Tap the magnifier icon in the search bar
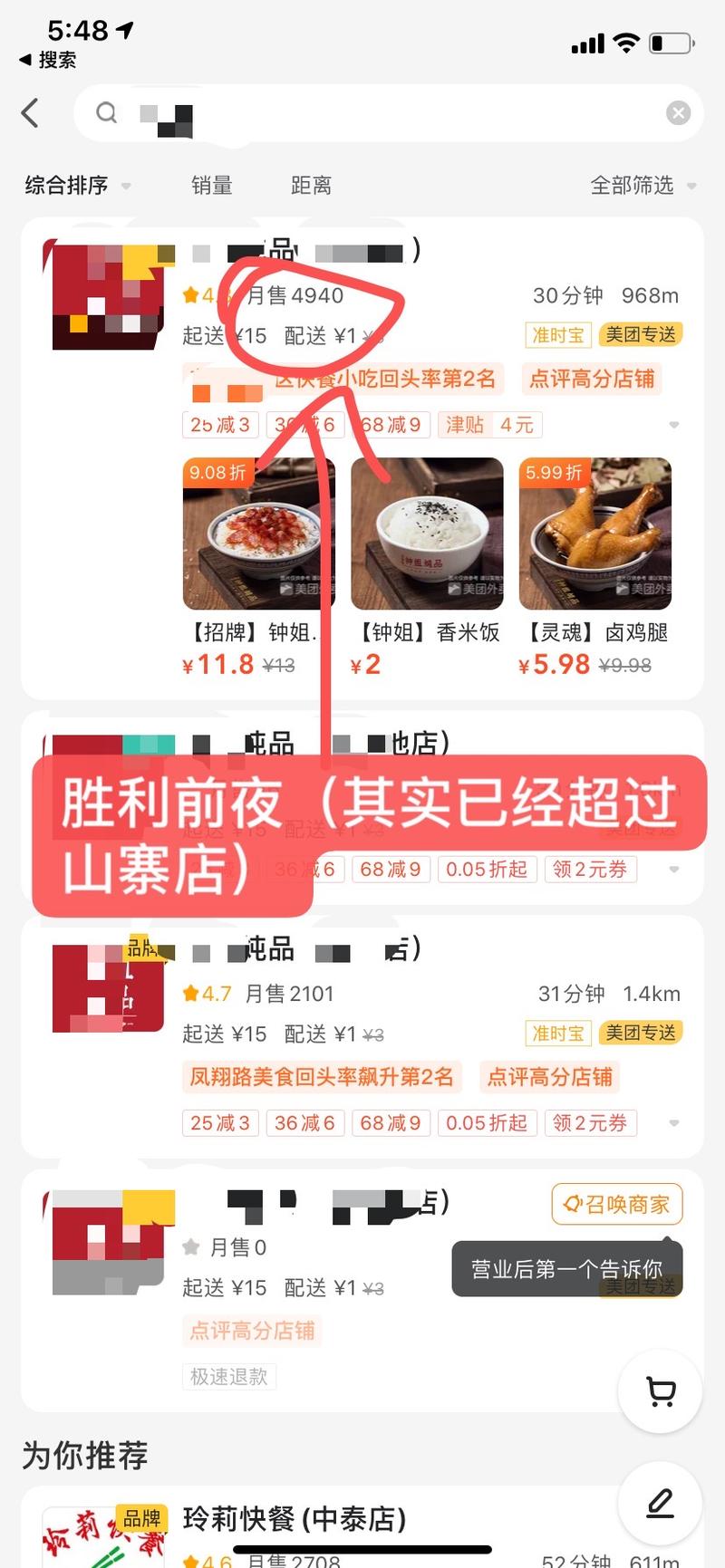Image resolution: width=725 pixels, height=1568 pixels. (x=106, y=113)
